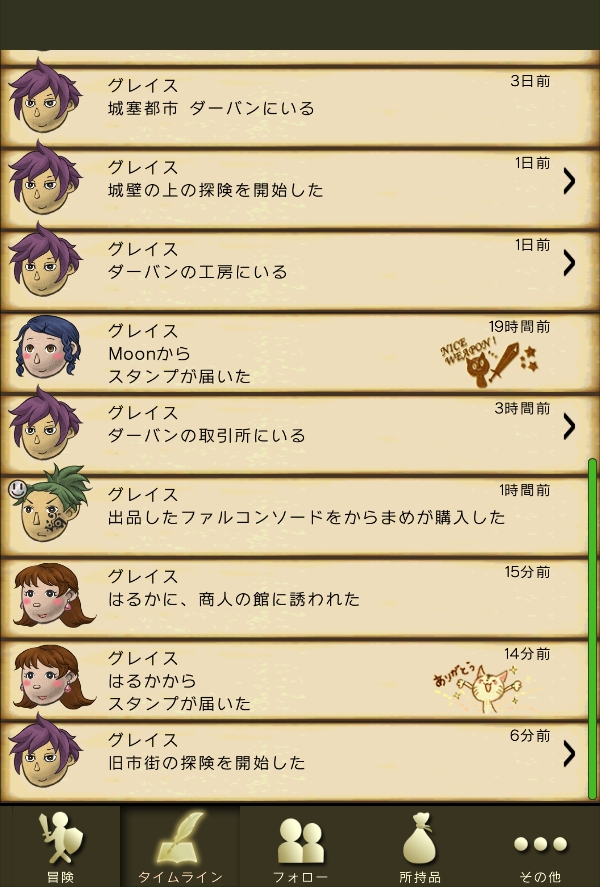Open the 城壁の上の探険を開始した entry
The width and height of the screenshot is (600, 887).
point(300,180)
